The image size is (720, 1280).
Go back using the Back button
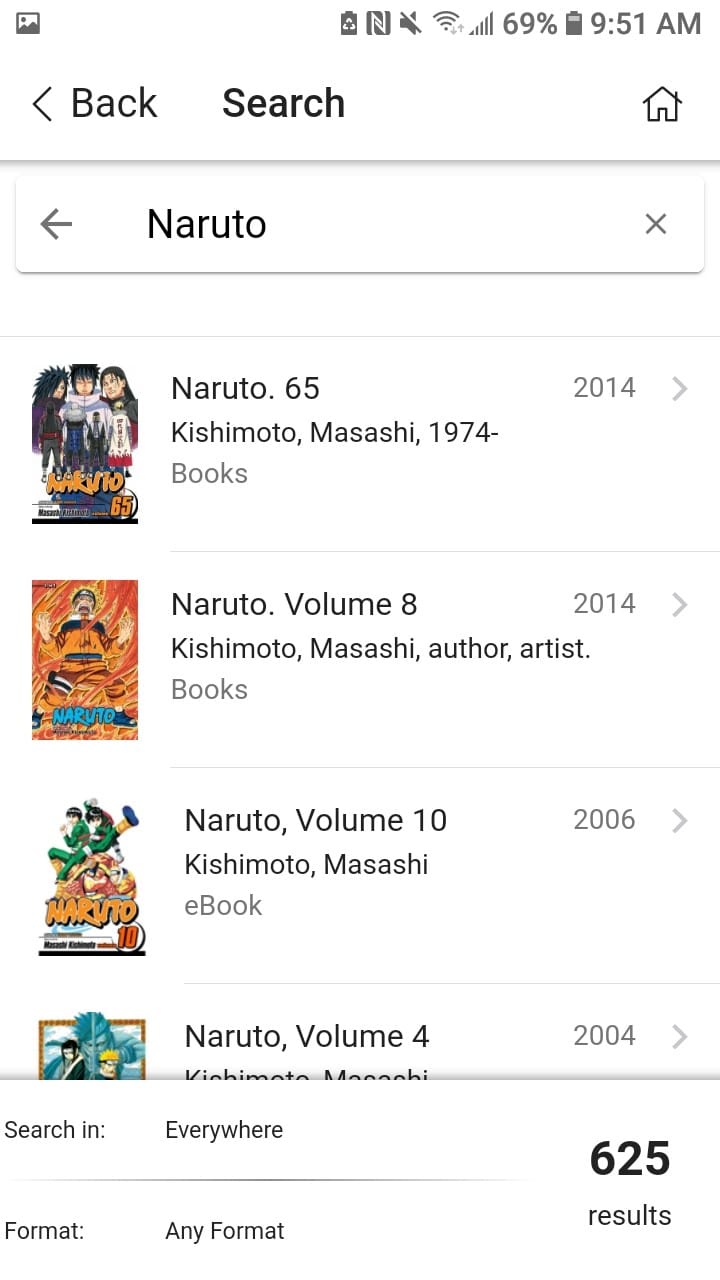(x=95, y=103)
